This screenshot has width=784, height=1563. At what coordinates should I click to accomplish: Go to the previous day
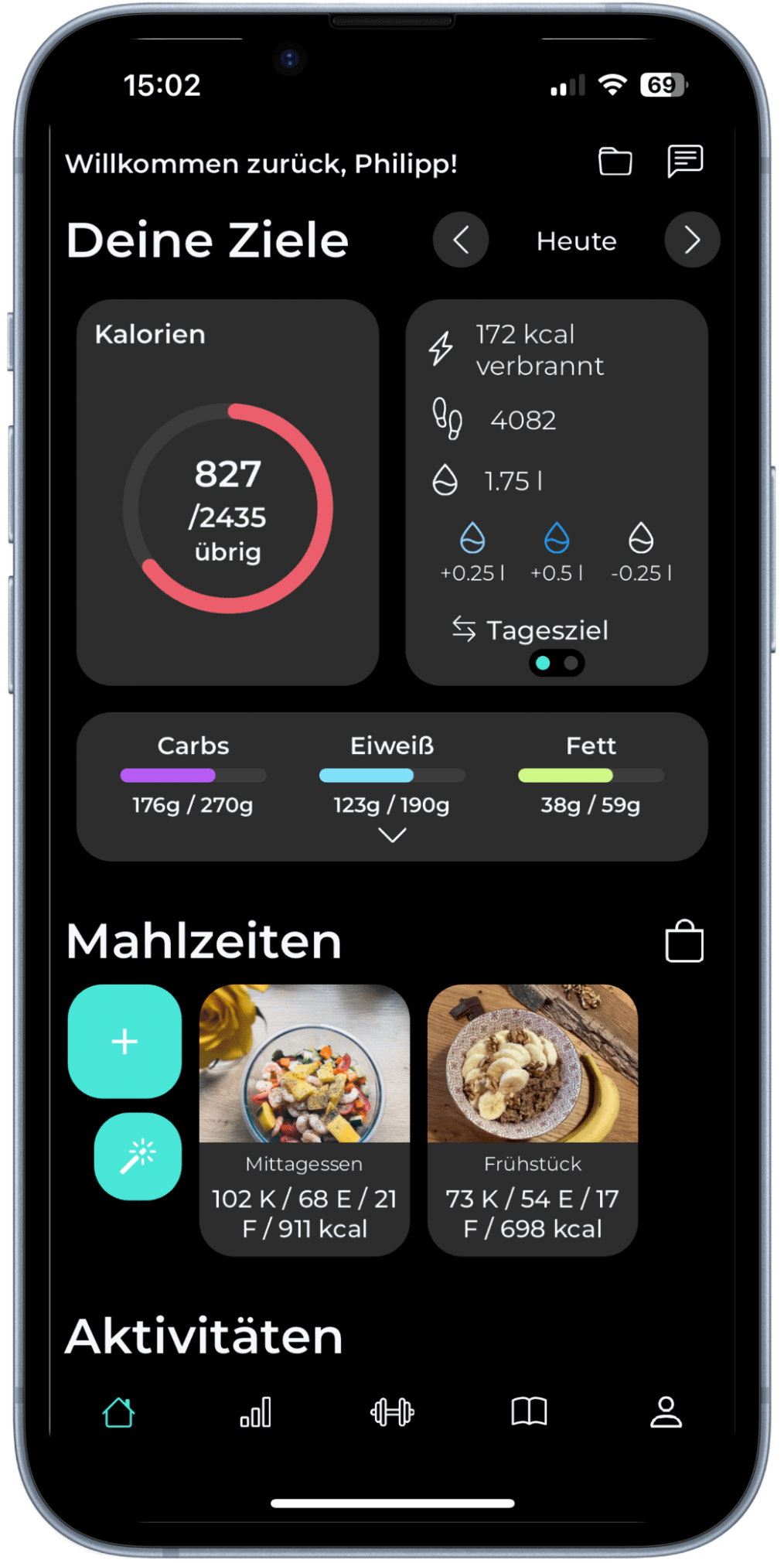[461, 241]
